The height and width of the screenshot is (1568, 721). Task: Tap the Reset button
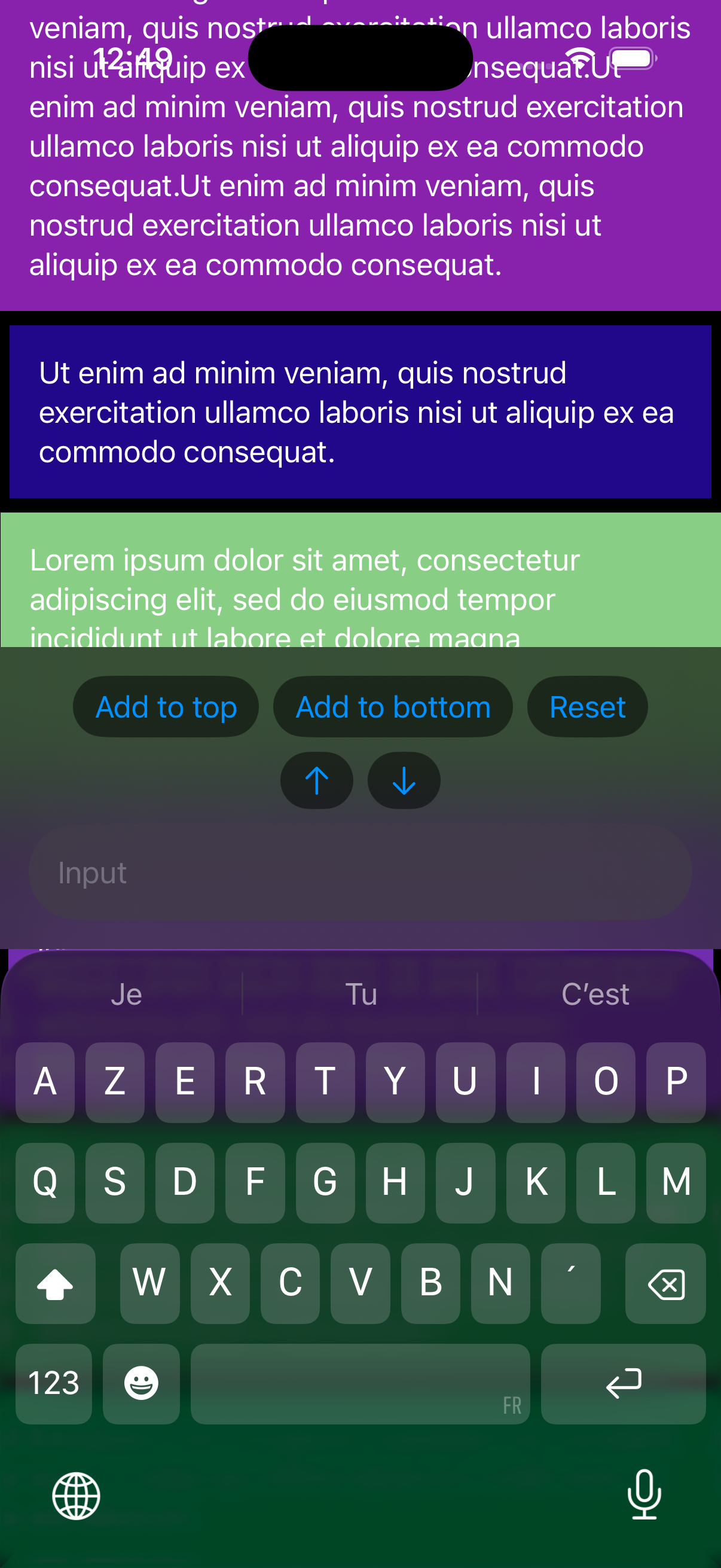[x=586, y=707]
